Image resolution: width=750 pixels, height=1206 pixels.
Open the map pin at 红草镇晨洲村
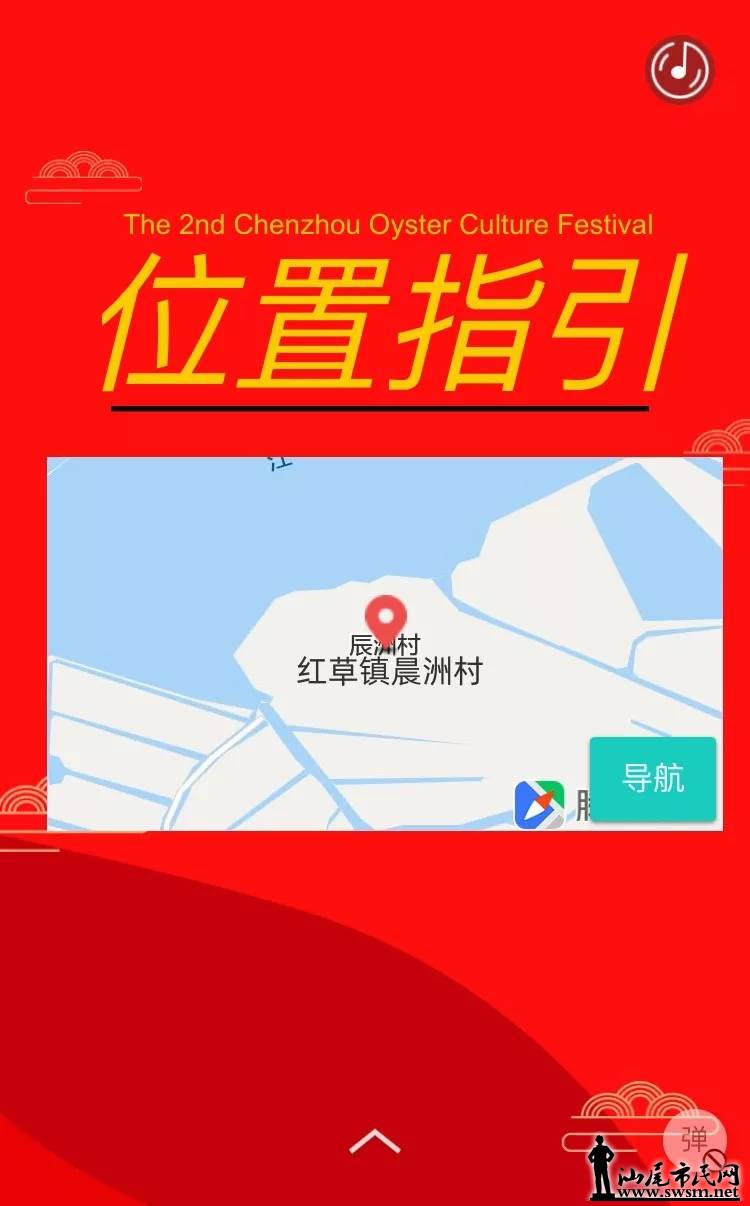tap(386, 616)
